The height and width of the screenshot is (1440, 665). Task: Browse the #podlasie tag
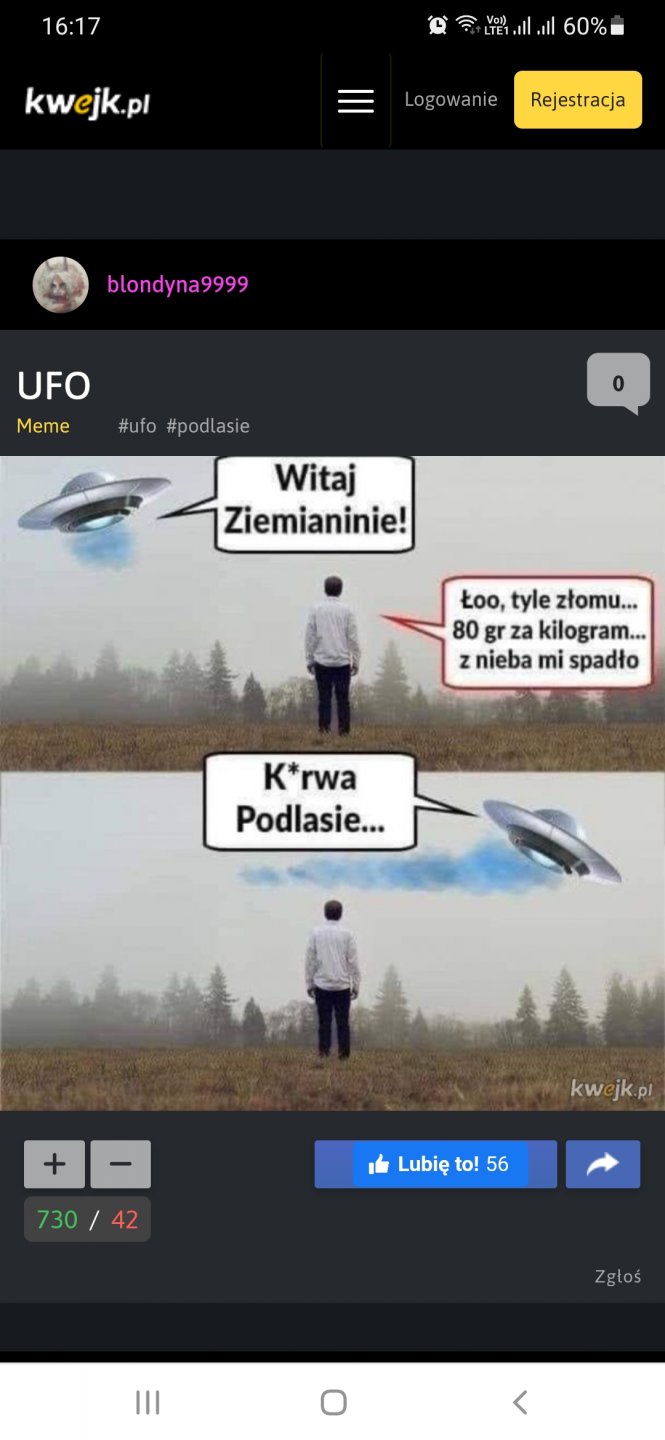click(x=208, y=426)
